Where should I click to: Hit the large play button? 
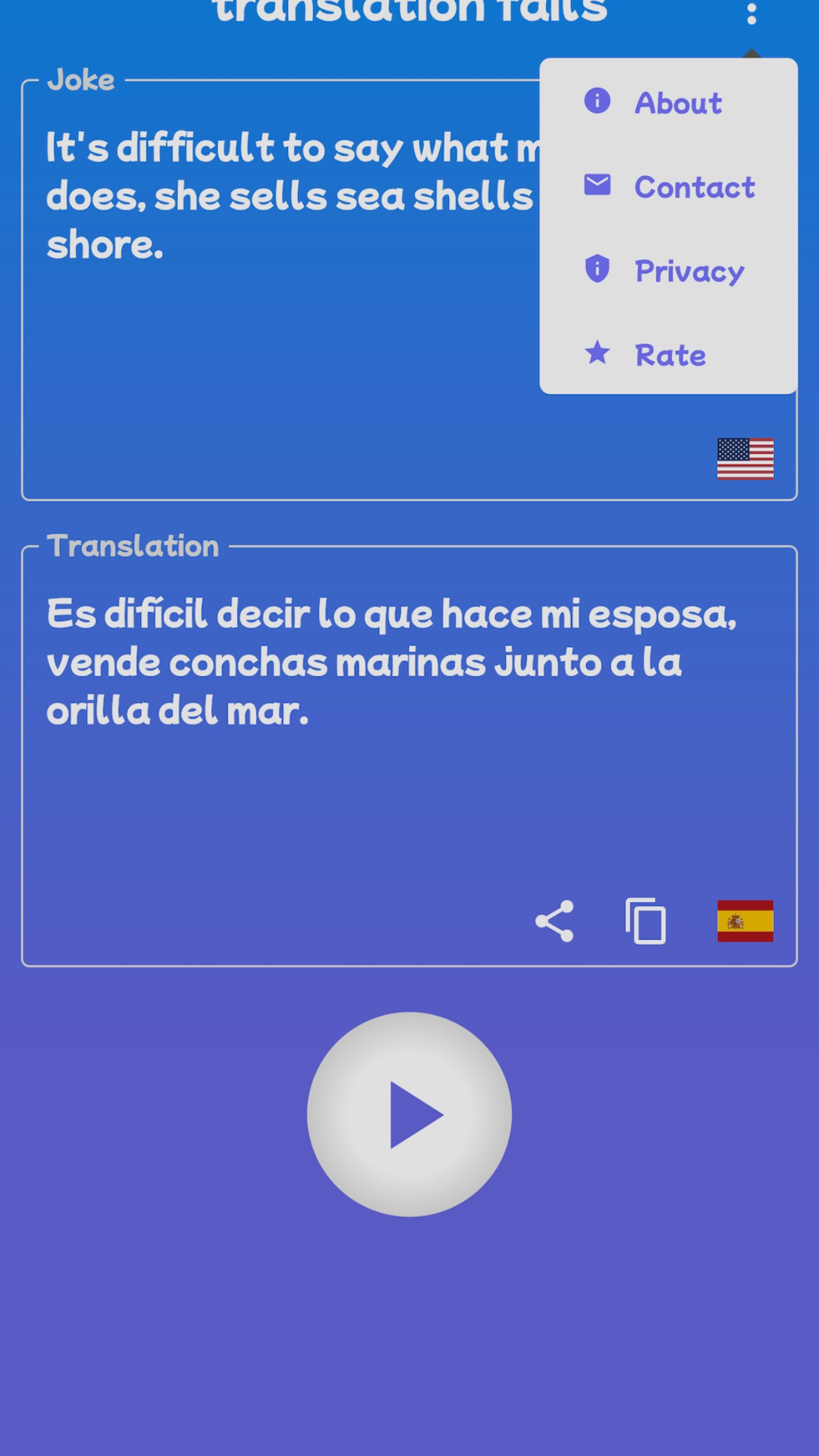409,1114
